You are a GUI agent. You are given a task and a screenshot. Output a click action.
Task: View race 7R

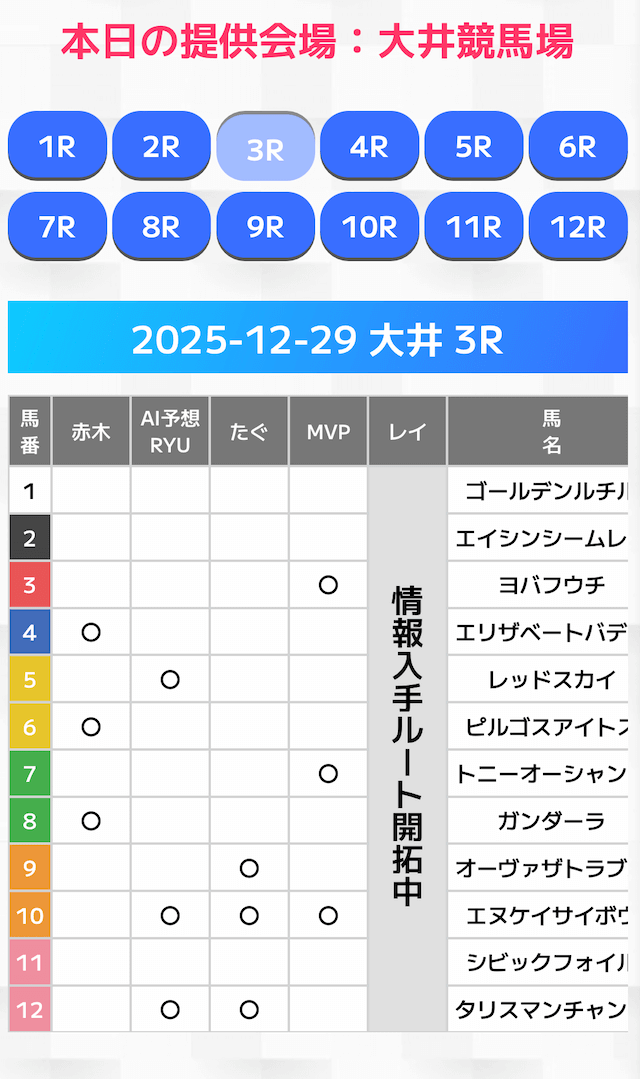[x=57, y=226]
